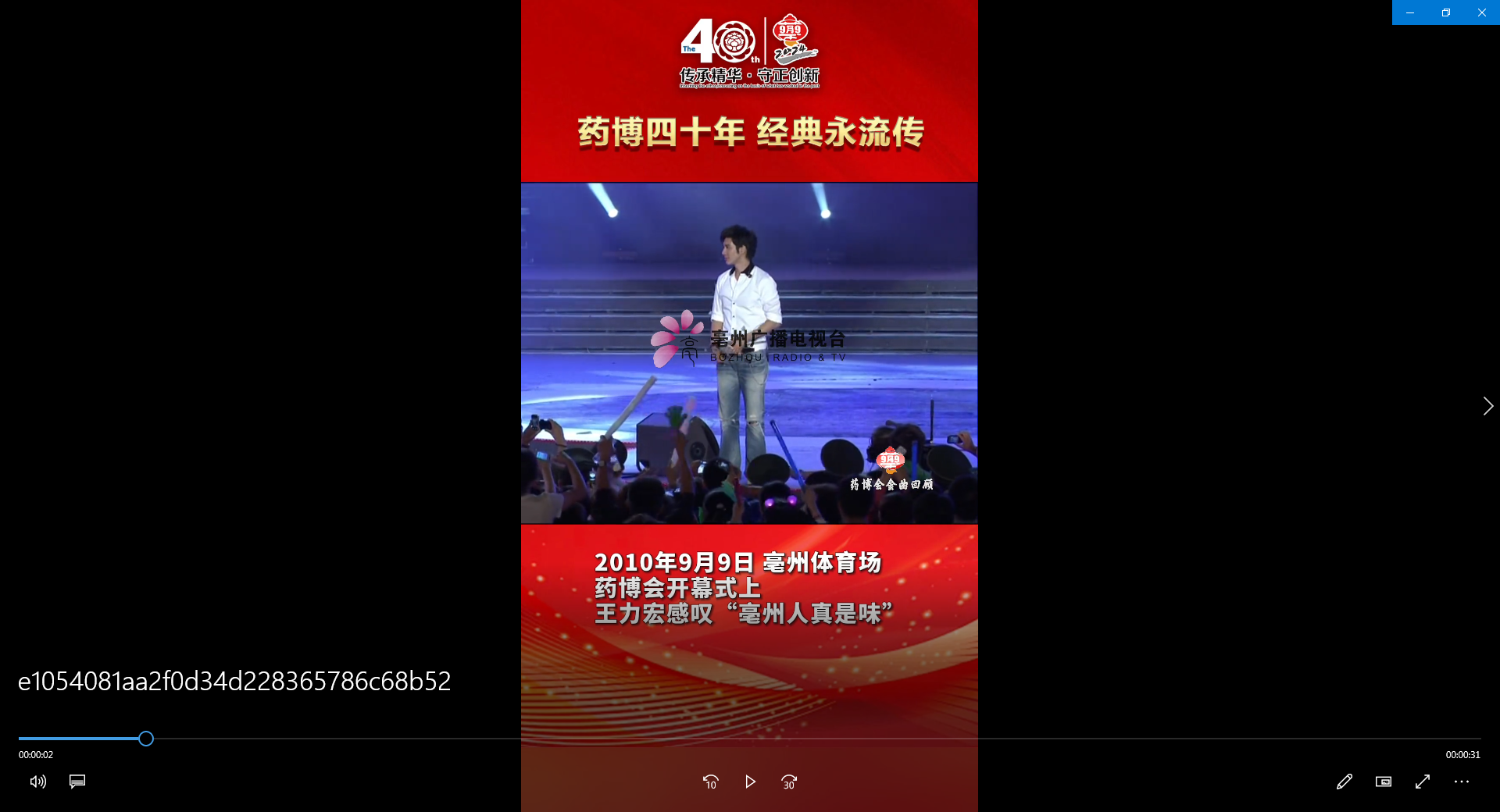The width and height of the screenshot is (1500, 812).
Task: Close the video player window
Action: tap(1482, 12)
